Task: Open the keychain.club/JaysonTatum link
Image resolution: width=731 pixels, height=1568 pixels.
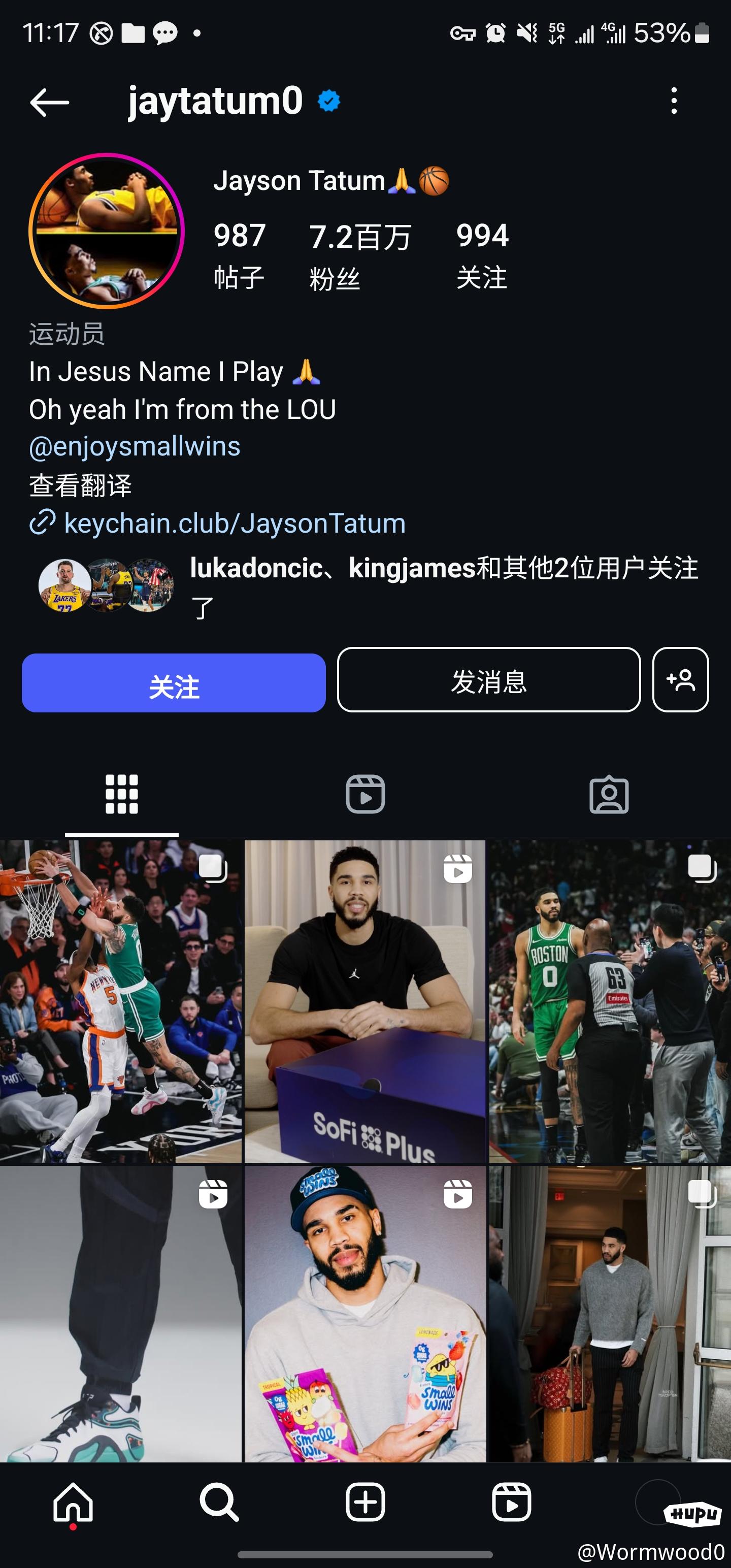Action: point(235,524)
